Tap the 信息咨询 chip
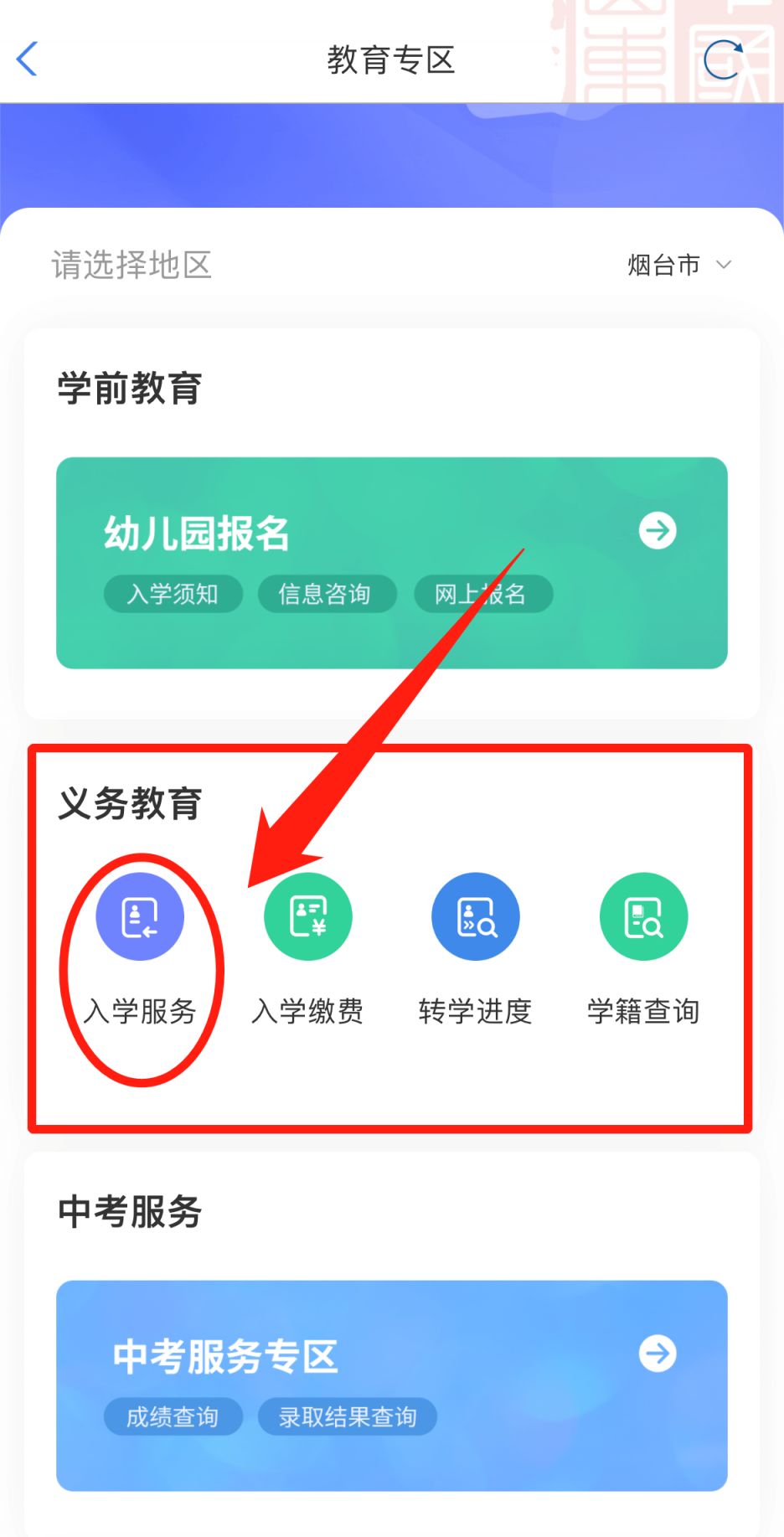Viewport: 784px width, 1537px height. 325,594
